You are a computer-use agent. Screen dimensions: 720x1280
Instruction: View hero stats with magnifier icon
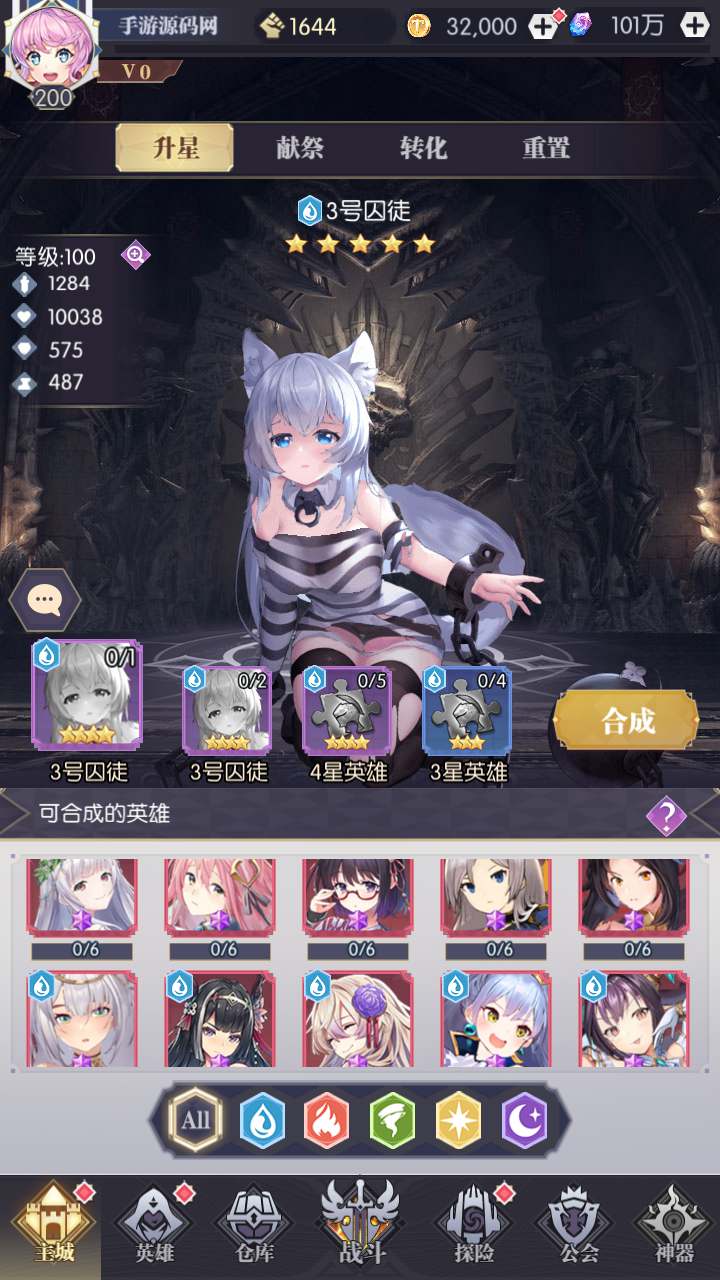pos(135,255)
